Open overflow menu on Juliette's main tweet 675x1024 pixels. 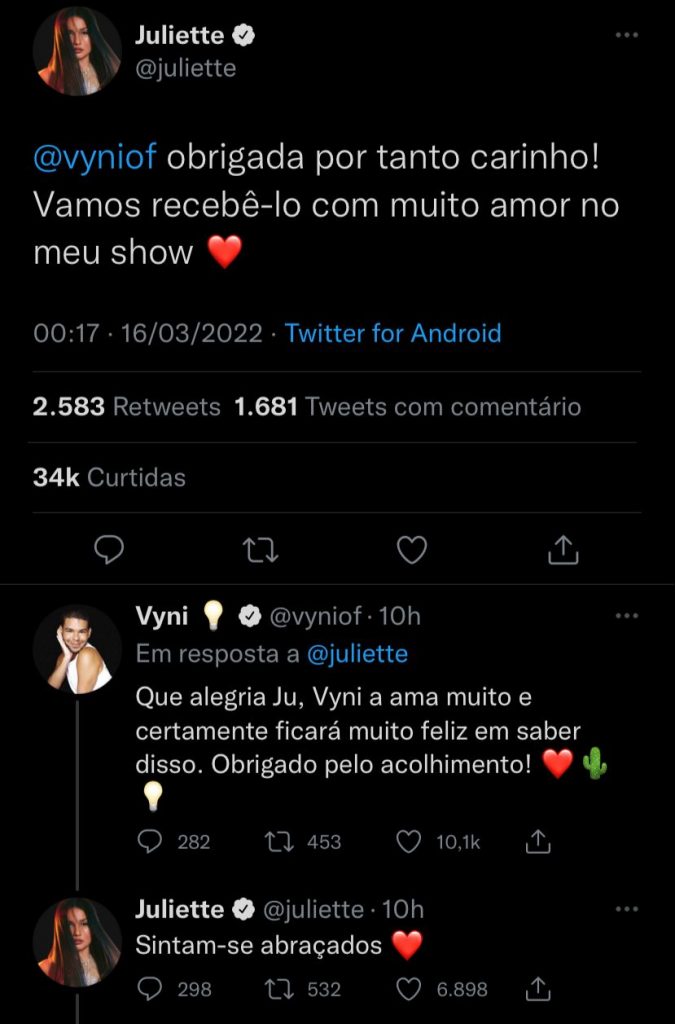(626, 35)
